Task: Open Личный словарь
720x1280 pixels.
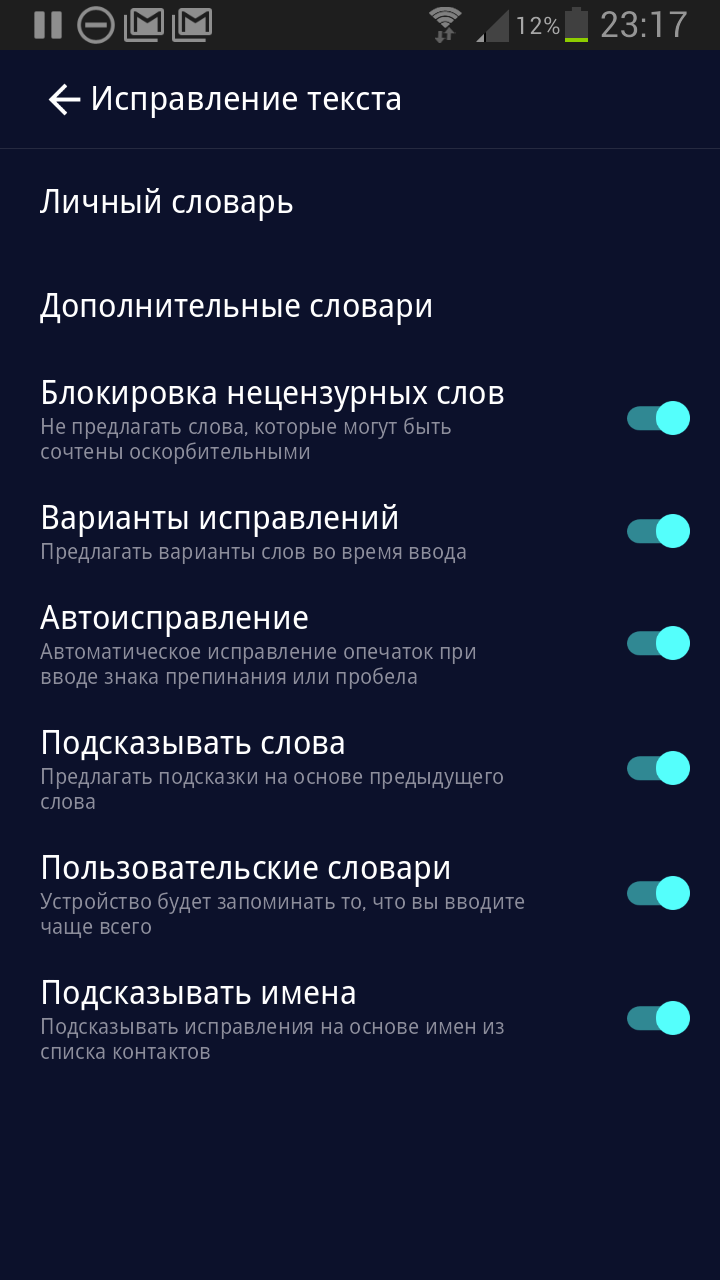Action: [x=360, y=202]
